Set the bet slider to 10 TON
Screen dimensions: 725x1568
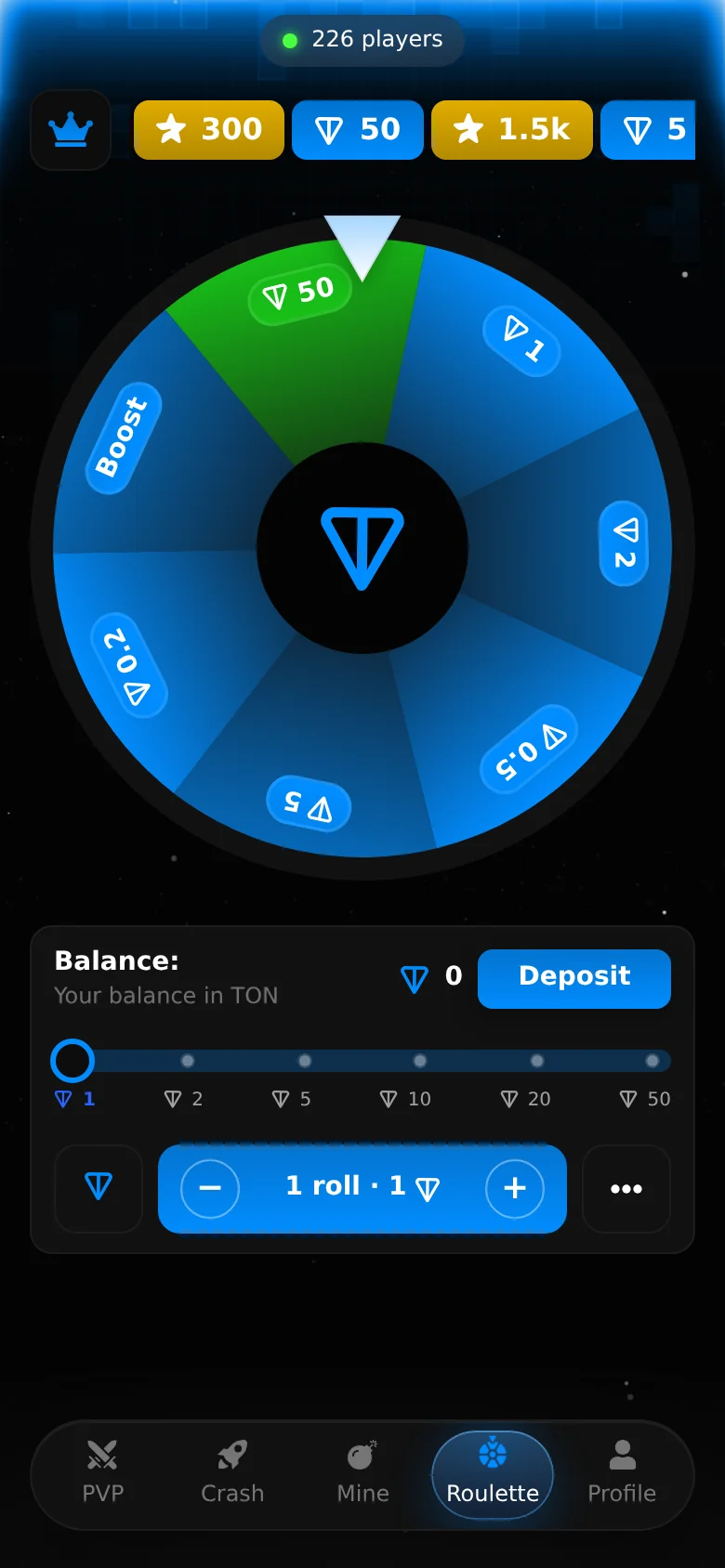tap(420, 1061)
